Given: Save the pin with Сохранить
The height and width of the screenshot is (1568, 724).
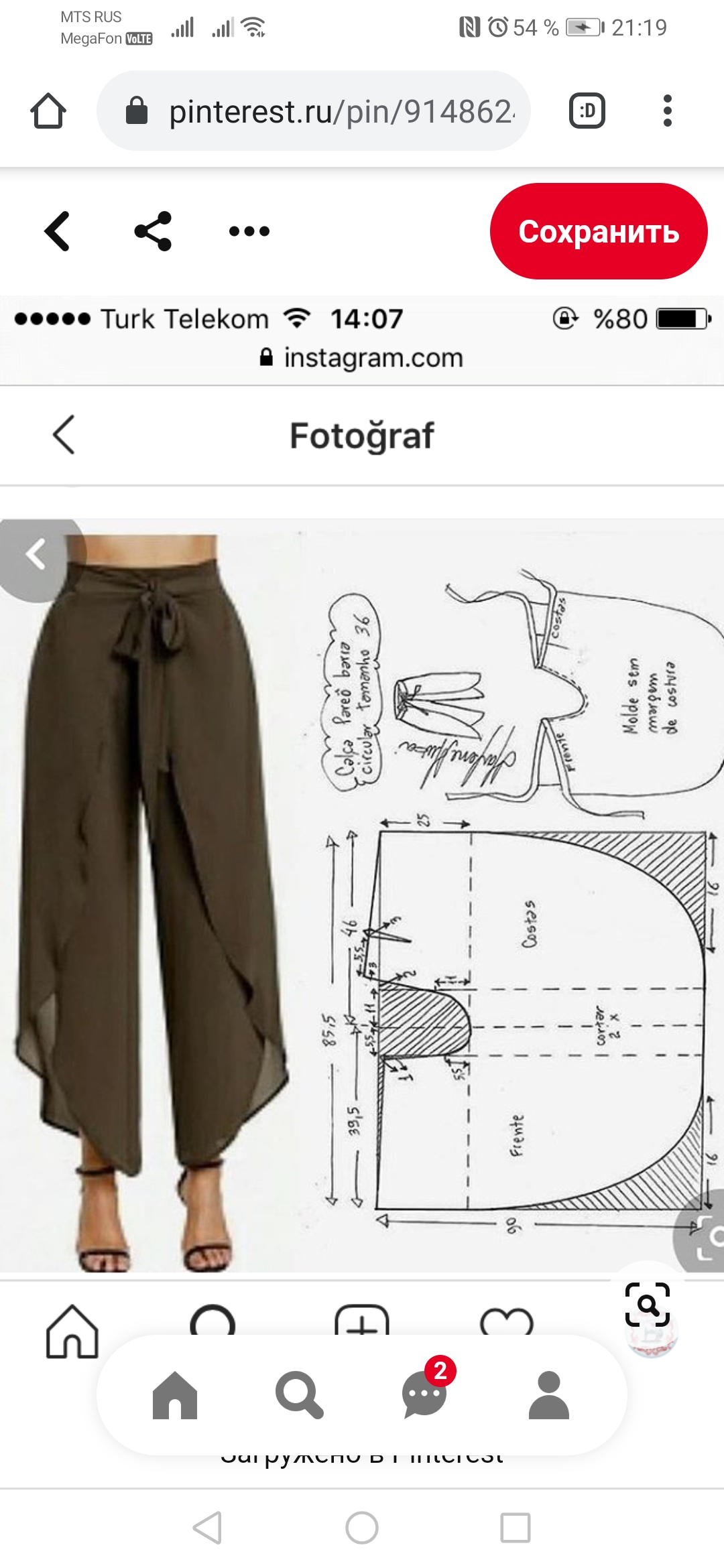Looking at the screenshot, I should [x=598, y=231].
